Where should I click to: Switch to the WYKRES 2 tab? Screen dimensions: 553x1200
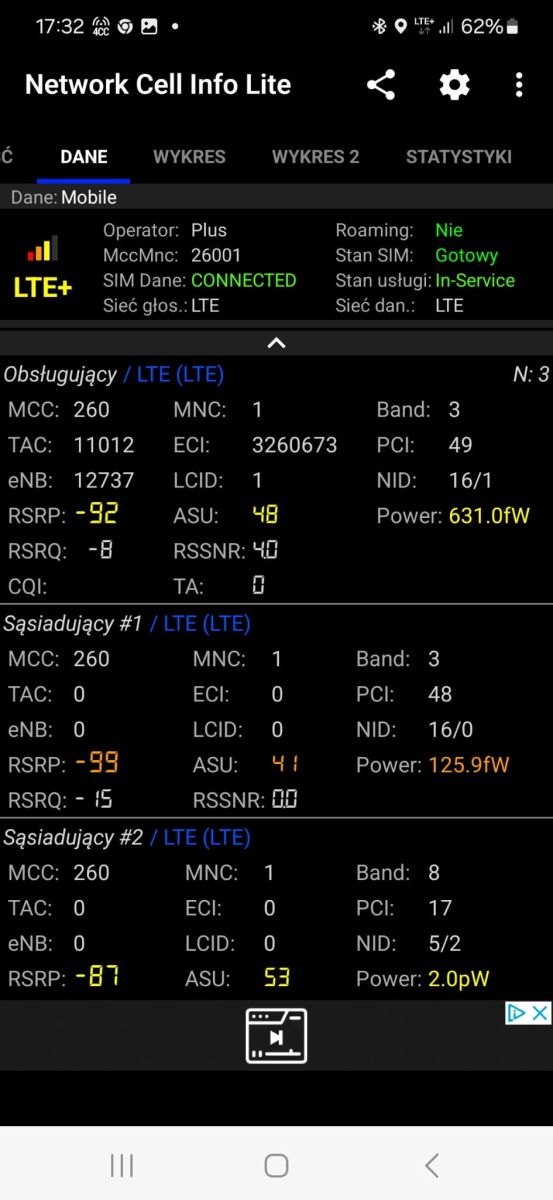point(315,157)
